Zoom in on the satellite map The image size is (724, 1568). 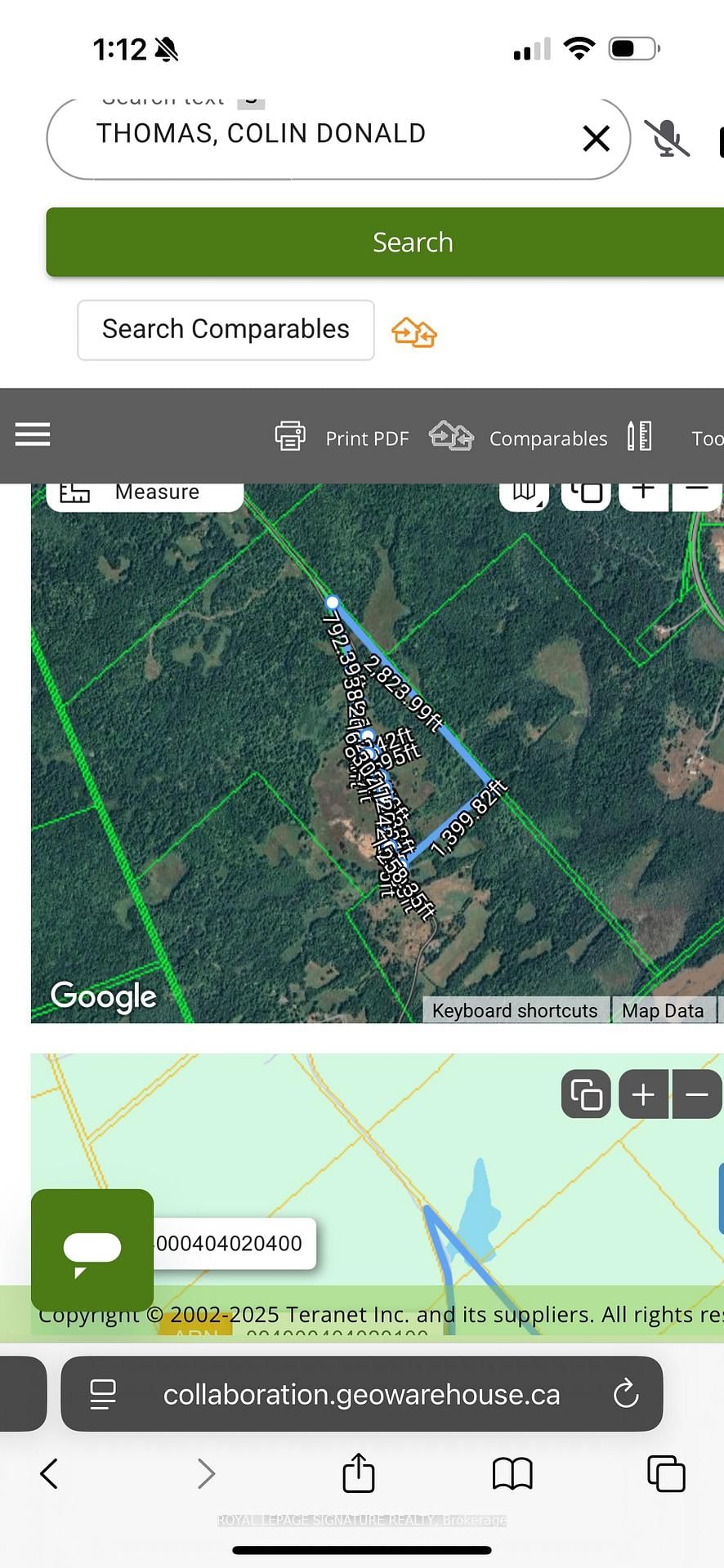tap(644, 492)
